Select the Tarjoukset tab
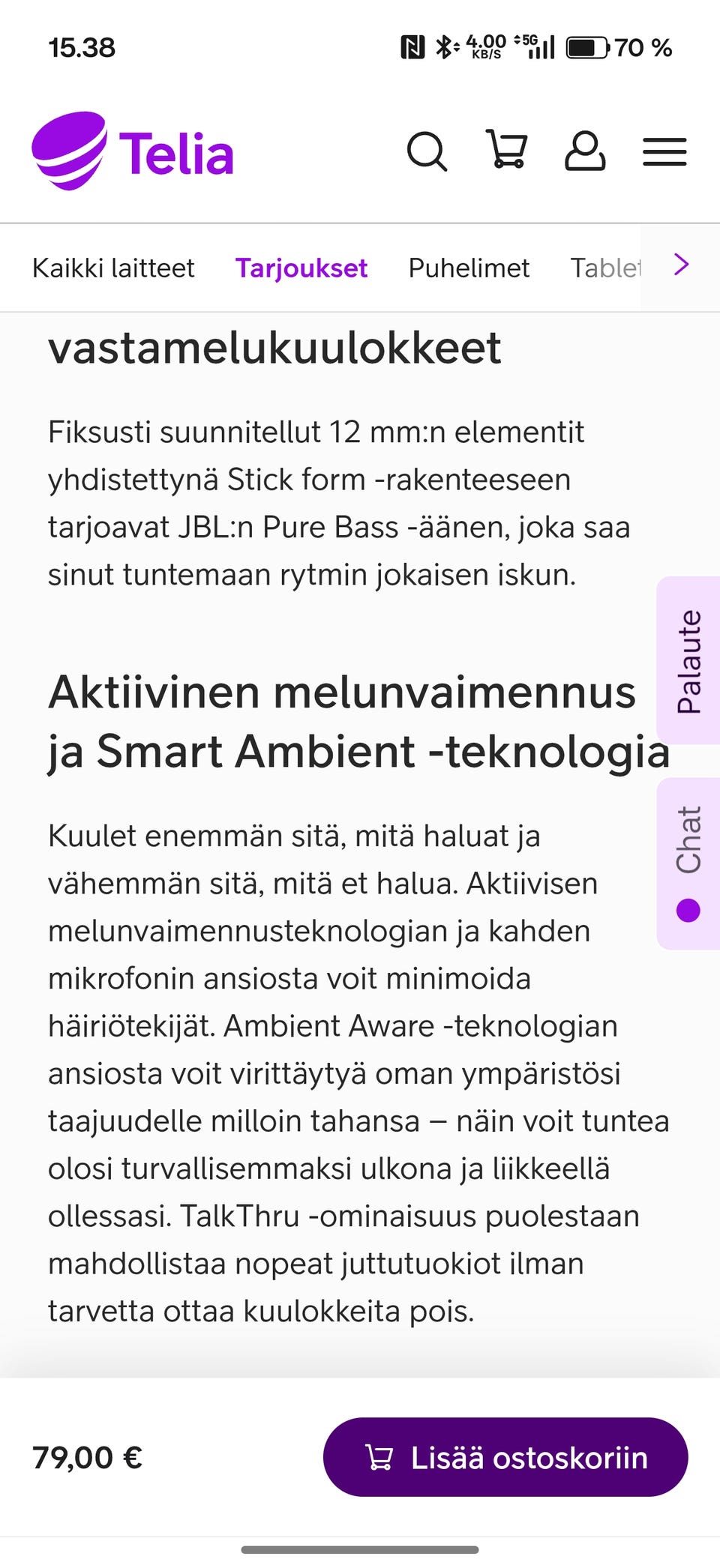Image resolution: width=720 pixels, height=1568 pixels. pyautogui.click(x=301, y=268)
